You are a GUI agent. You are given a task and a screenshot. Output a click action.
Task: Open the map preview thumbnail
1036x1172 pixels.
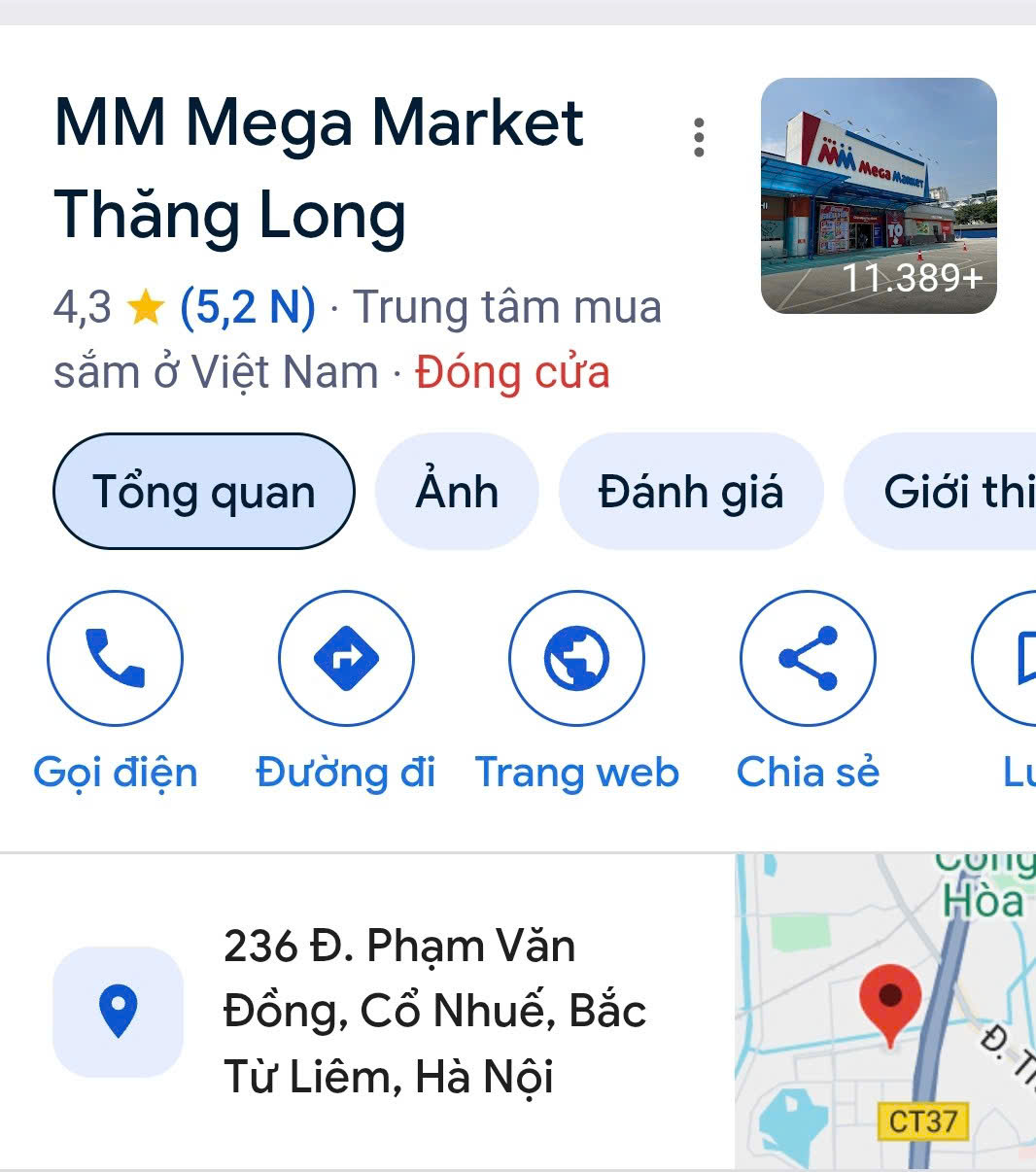pyautogui.click(x=884, y=1011)
